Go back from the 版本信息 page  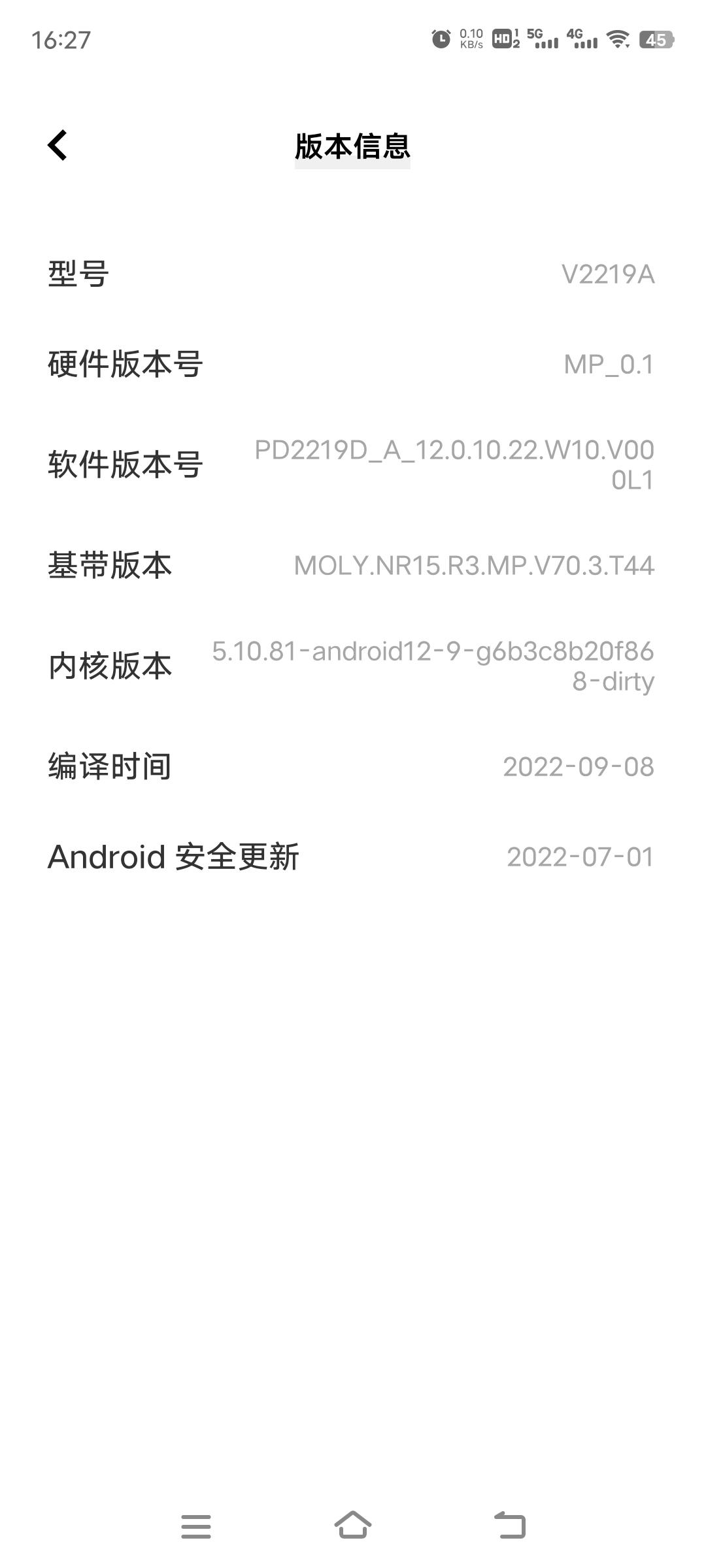coord(58,145)
